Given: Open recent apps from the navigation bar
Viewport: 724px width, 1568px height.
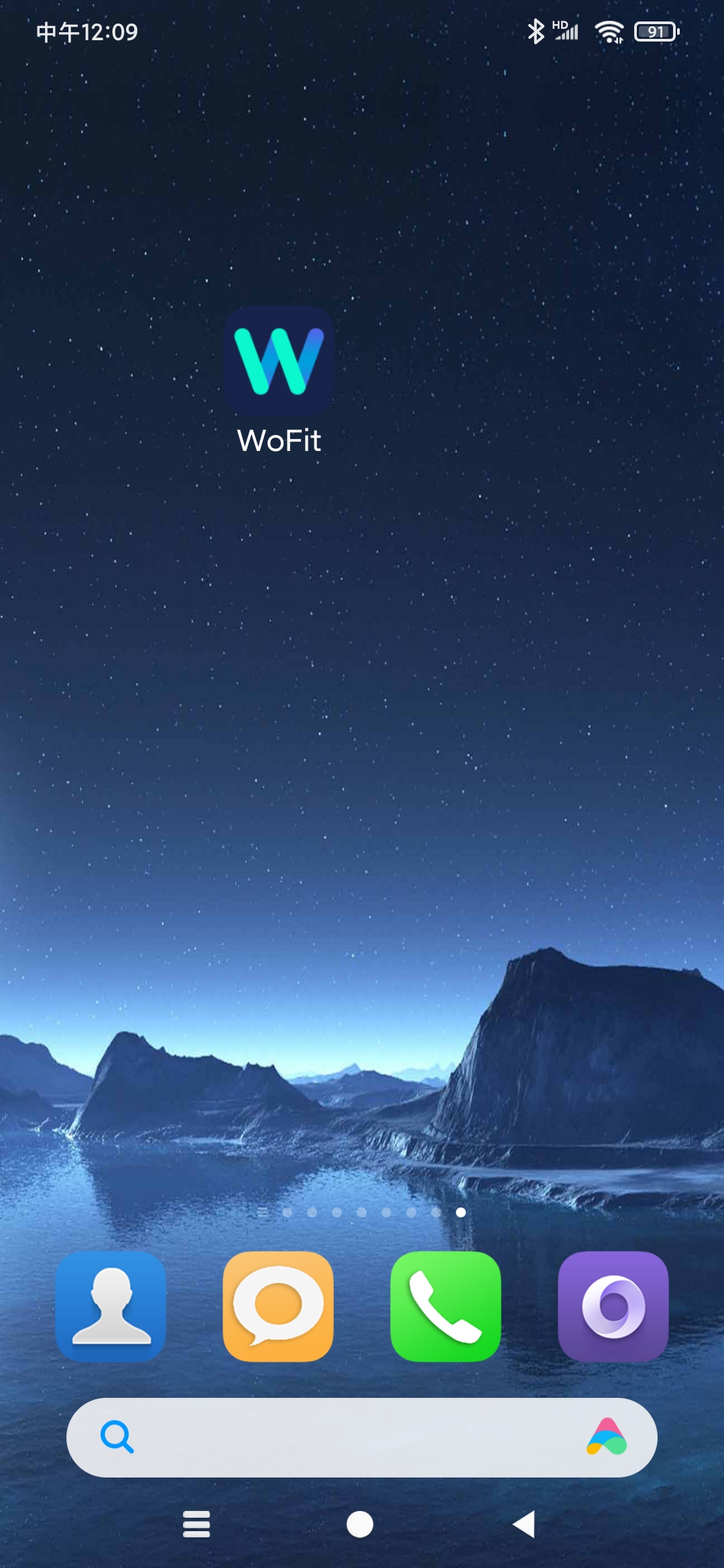Looking at the screenshot, I should click(196, 1524).
